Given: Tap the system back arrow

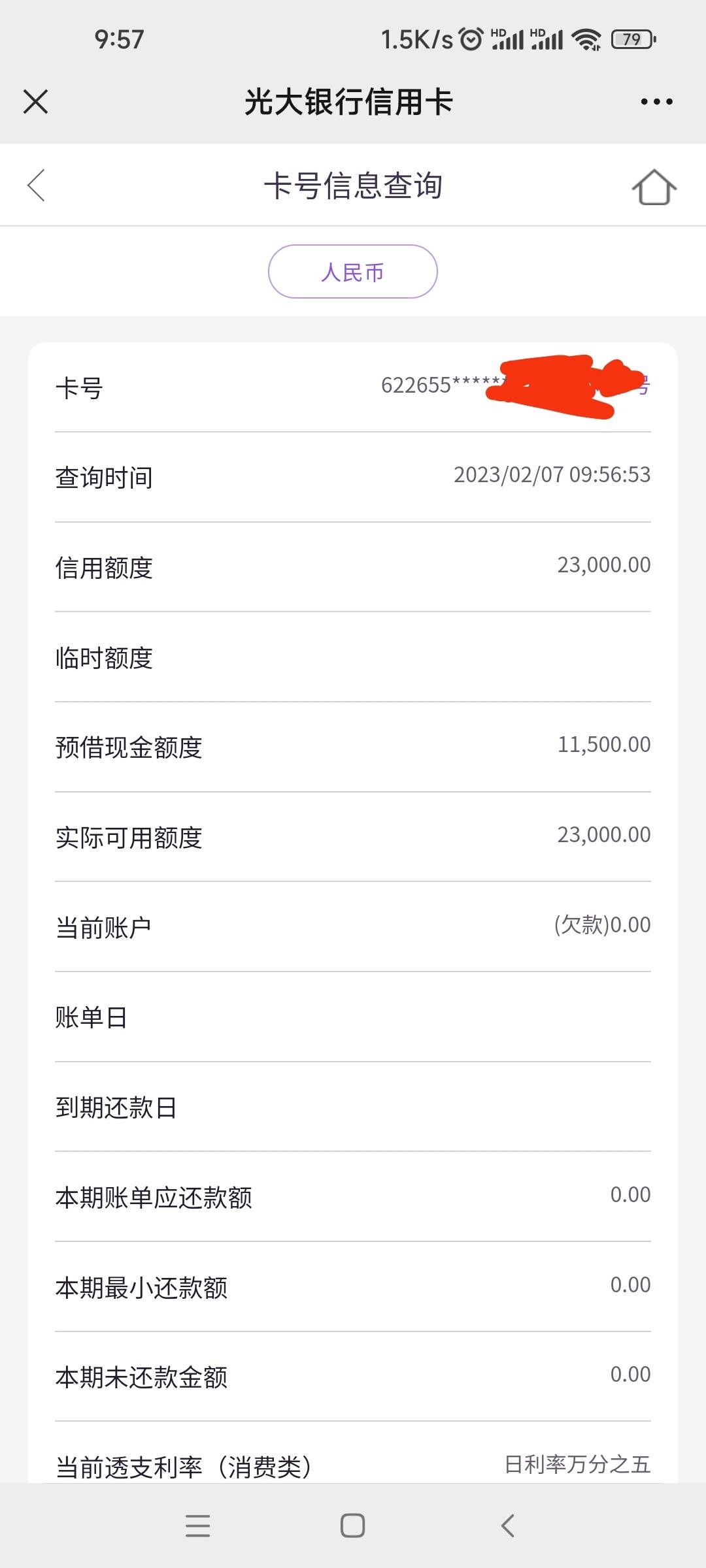Looking at the screenshot, I should tap(508, 1526).
